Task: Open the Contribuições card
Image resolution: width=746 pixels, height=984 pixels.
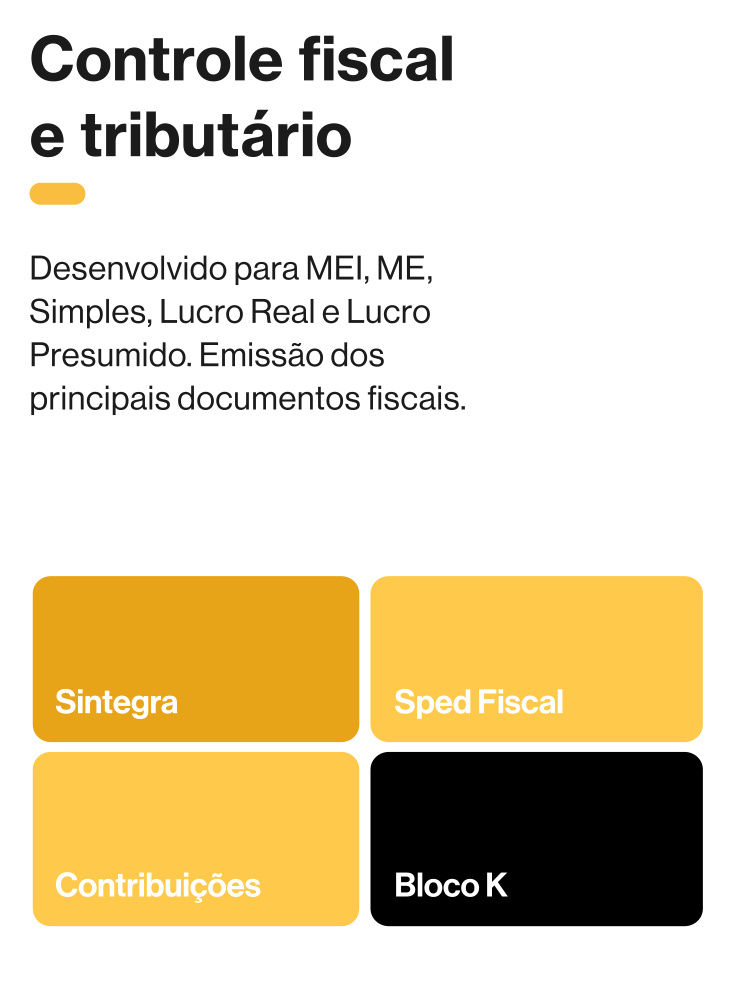Action: [x=195, y=839]
